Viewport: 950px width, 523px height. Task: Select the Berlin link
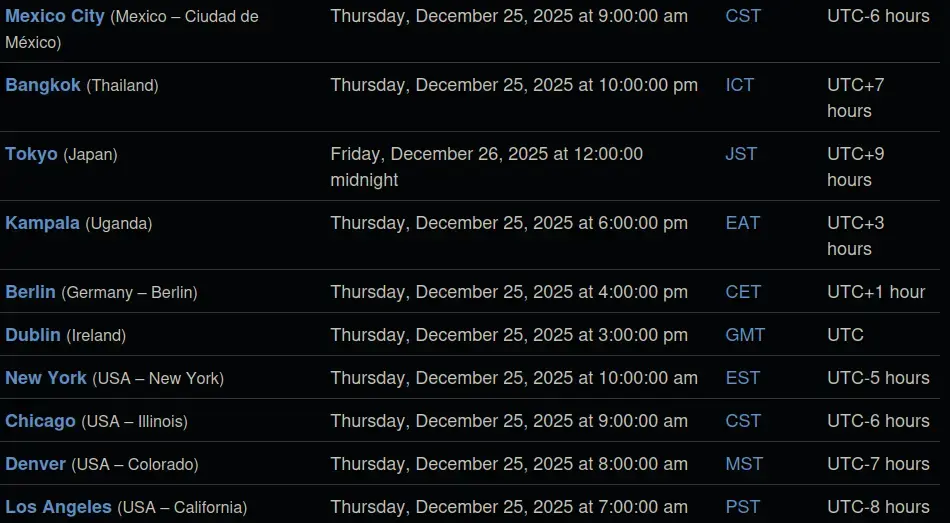coord(30,292)
